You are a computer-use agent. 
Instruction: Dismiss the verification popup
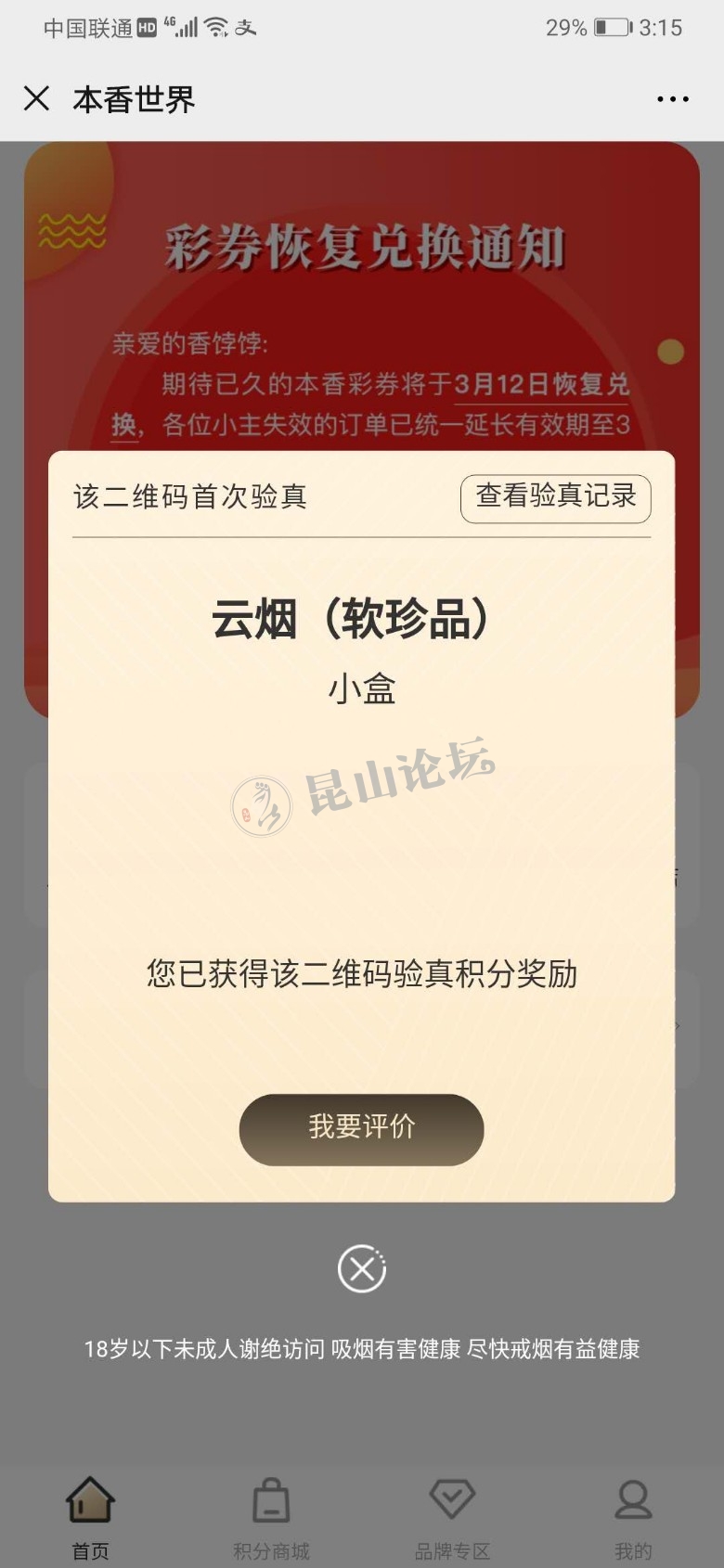(x=361, y=1268)
